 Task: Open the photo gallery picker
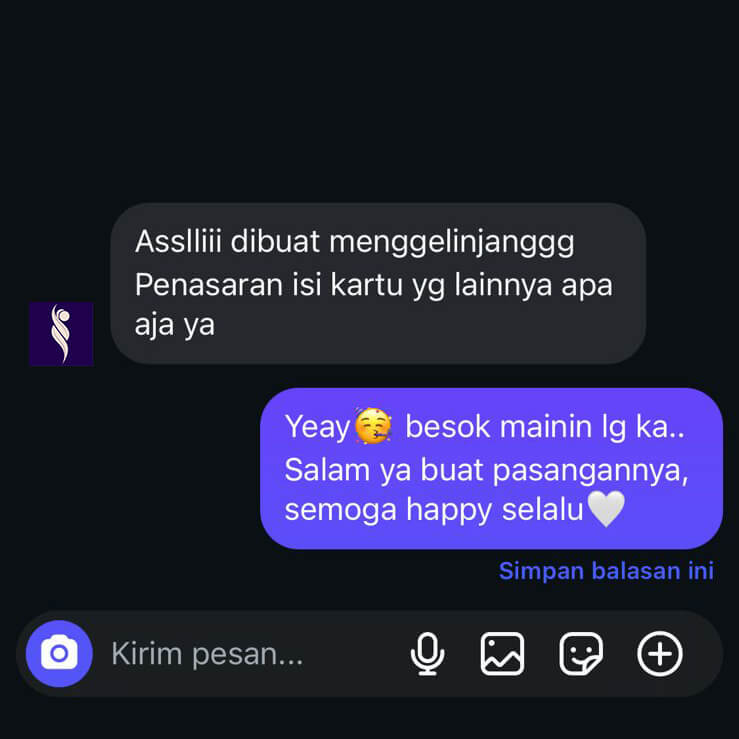point(502,655)
